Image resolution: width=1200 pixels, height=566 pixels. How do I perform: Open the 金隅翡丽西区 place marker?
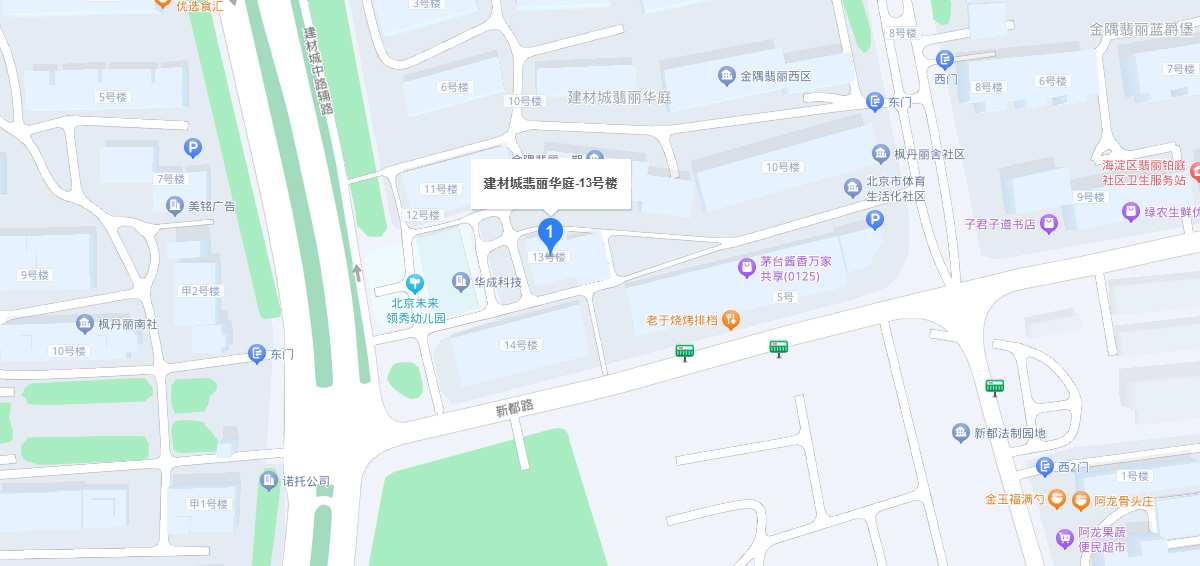click(727, 76)
